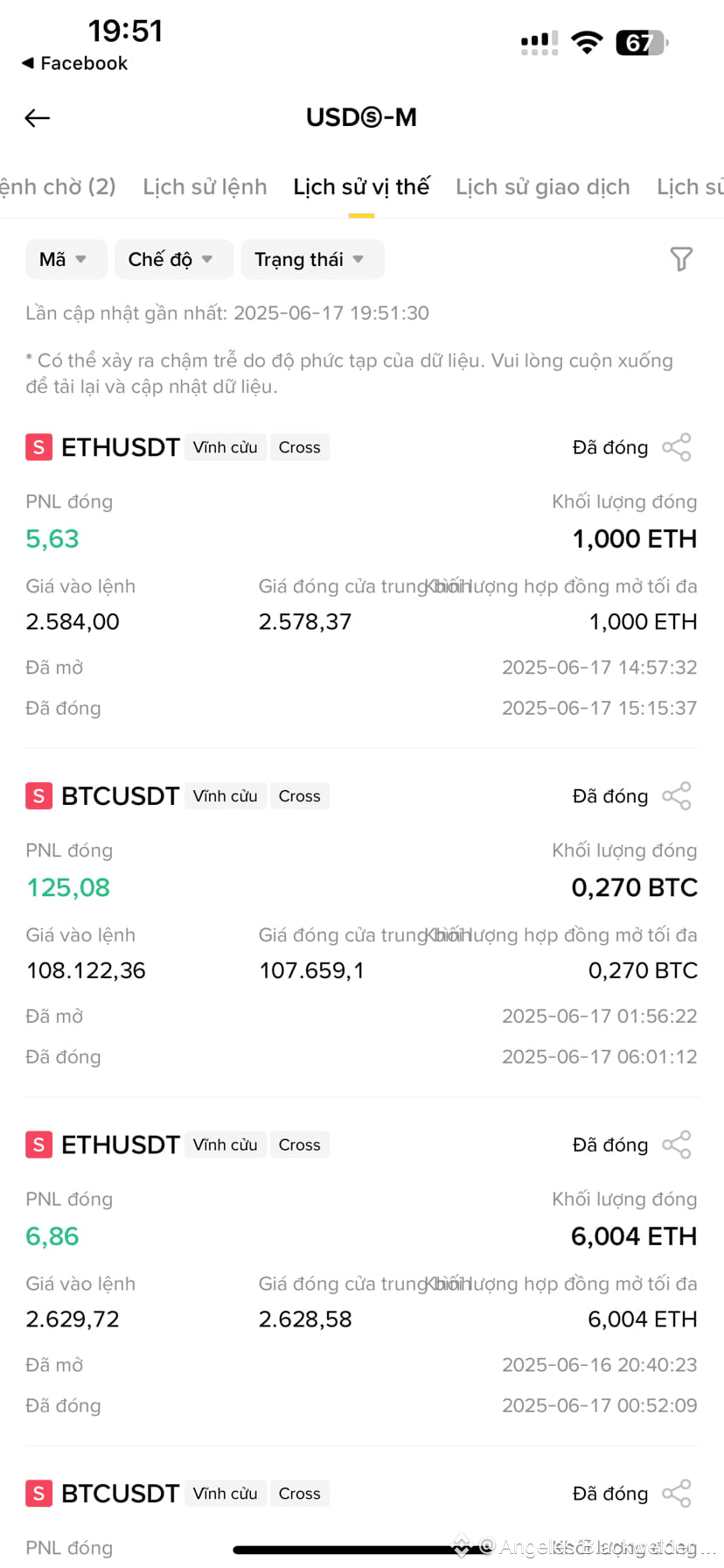Screen dimensions: 724x1568
Task: Return to Facebook via the status bar link
Action: (75, 63)
